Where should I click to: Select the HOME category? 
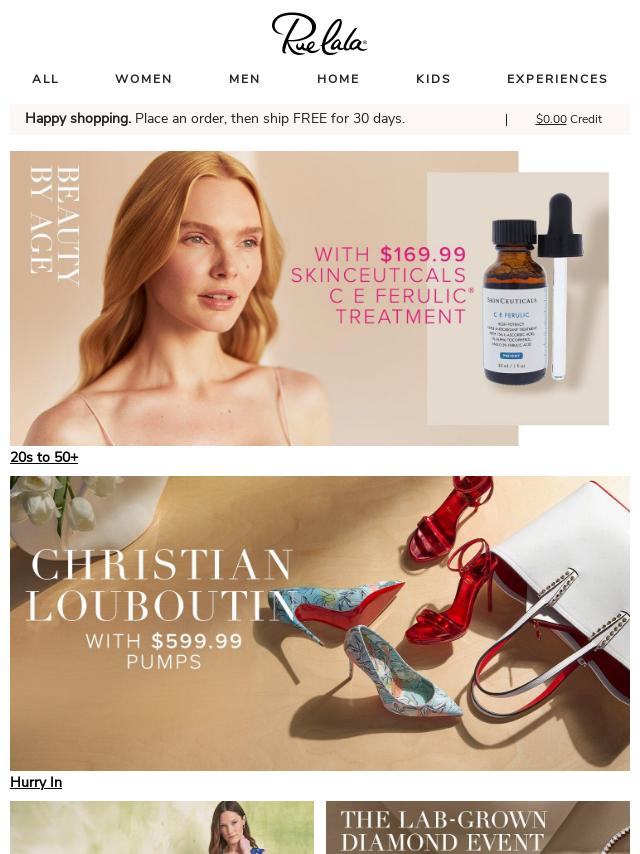tap(338, 79)
